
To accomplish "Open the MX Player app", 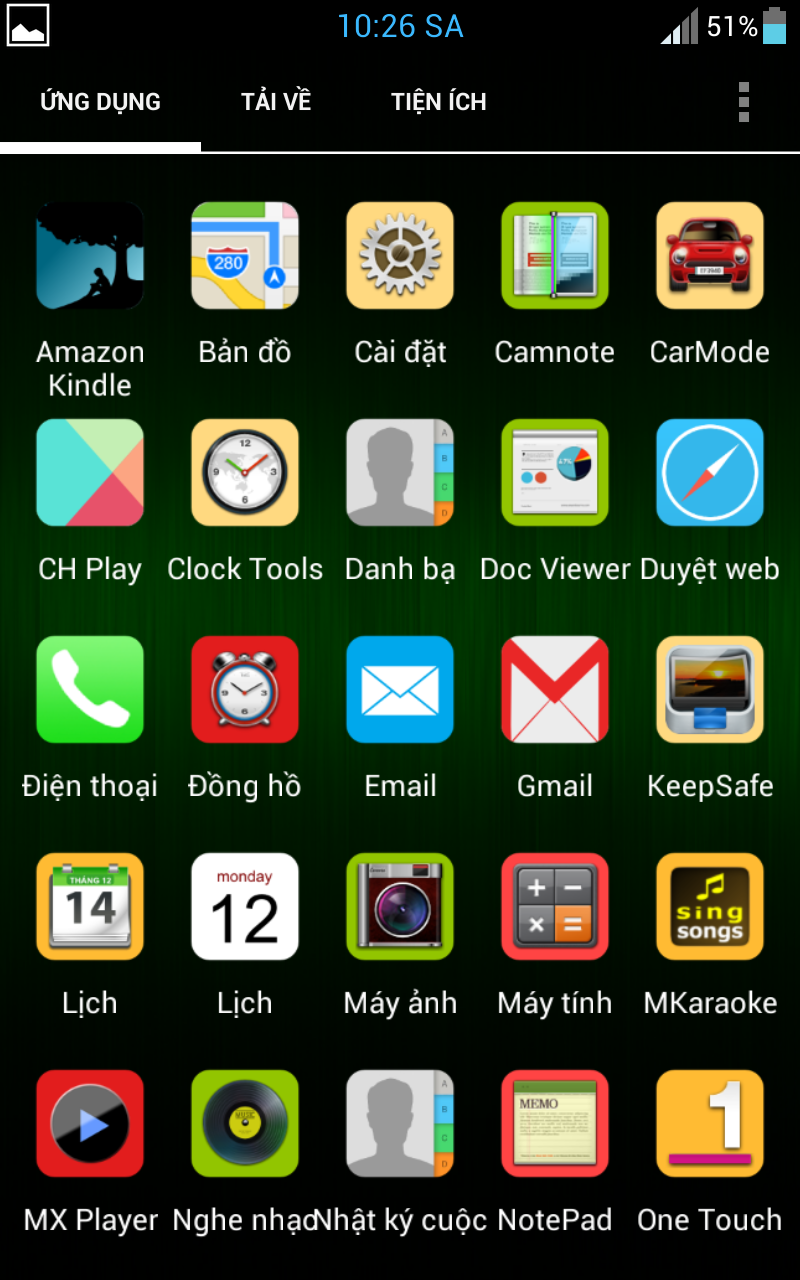I will coord(90,1124).
